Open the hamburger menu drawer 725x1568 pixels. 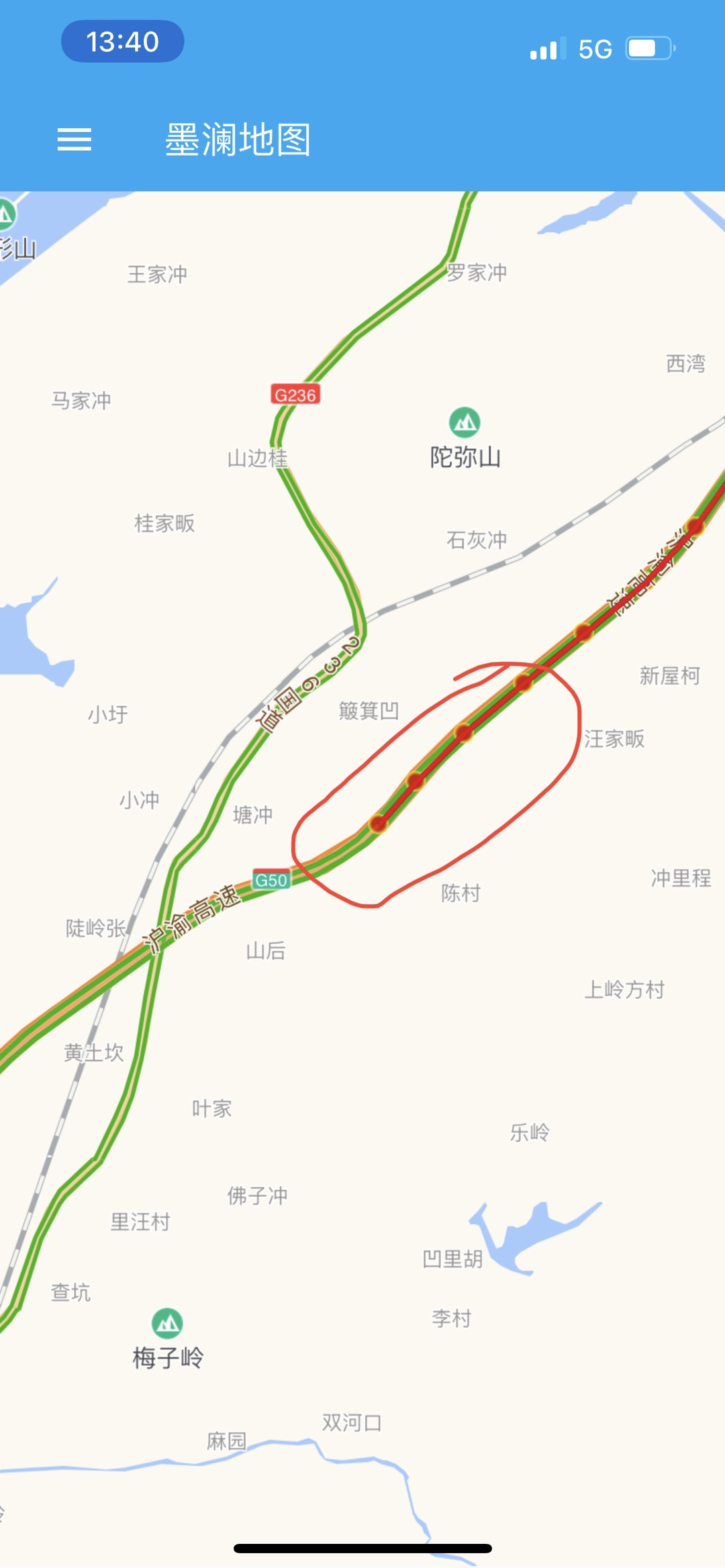pyautogui.click(x=74, y=140)
